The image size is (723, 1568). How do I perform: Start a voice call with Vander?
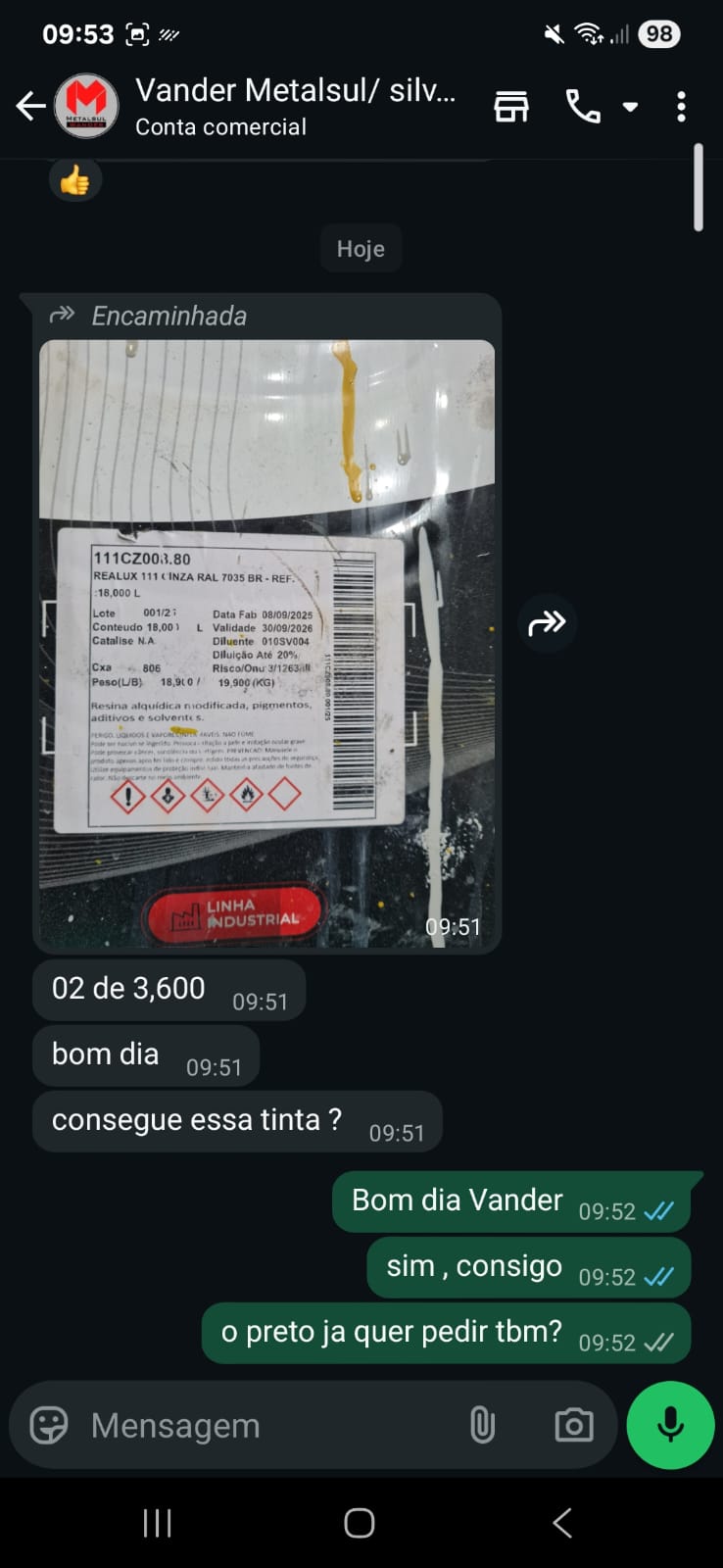(x=583, y=106)
